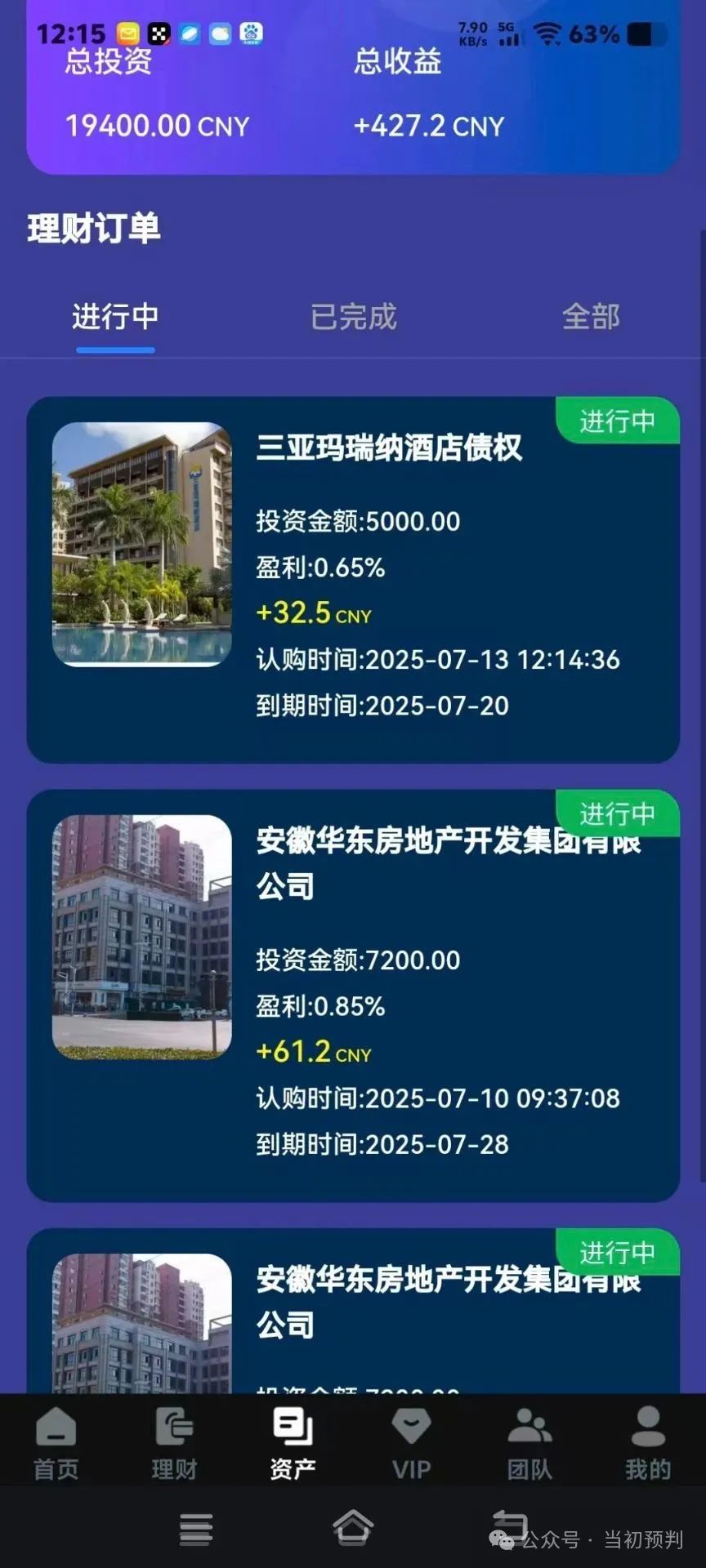The height and width of the screenshot is (1568, 706).
Task: Open the 三亚玛瑞纳酒店债权 order card
Action: click(353, 580)
